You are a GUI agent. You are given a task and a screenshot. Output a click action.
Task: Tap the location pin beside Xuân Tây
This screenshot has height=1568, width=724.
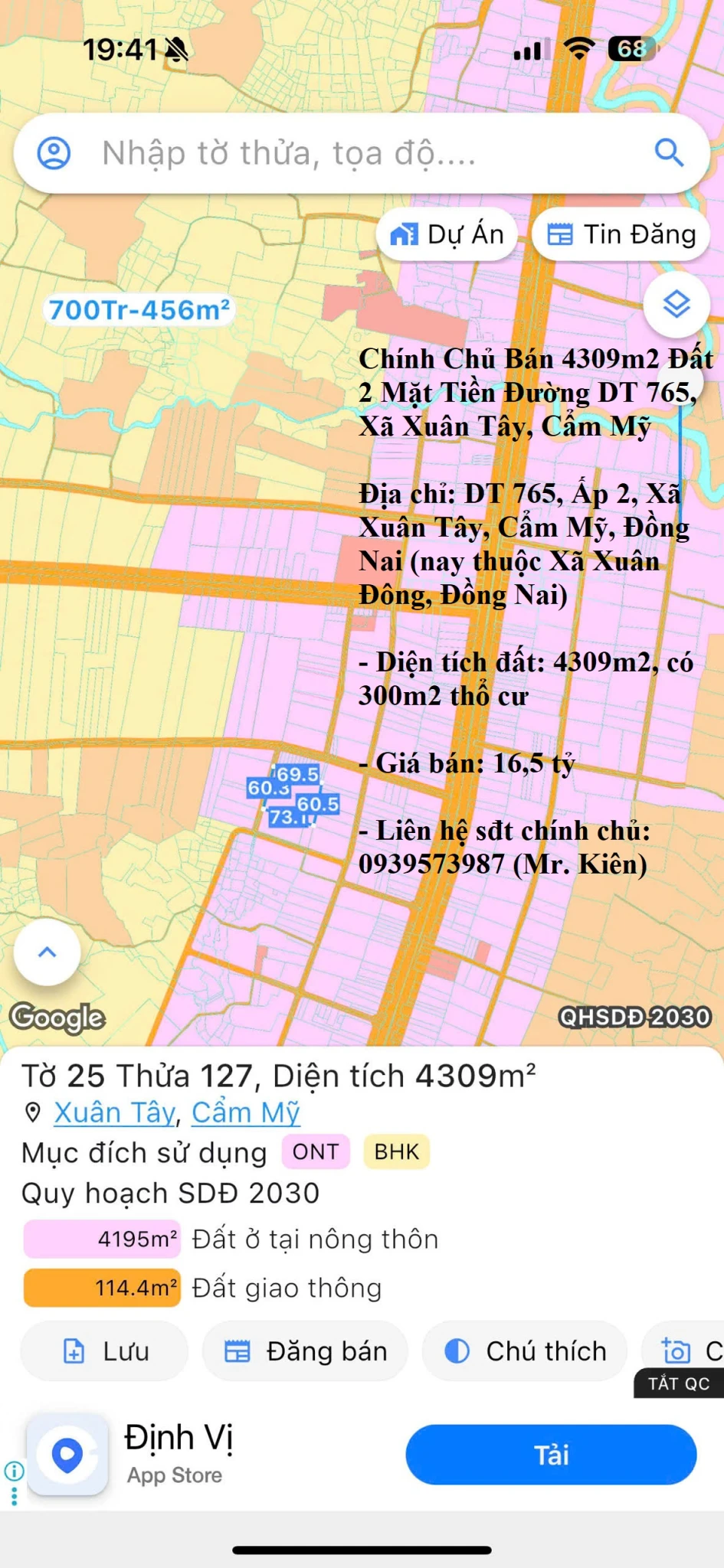coord(32,1112)
